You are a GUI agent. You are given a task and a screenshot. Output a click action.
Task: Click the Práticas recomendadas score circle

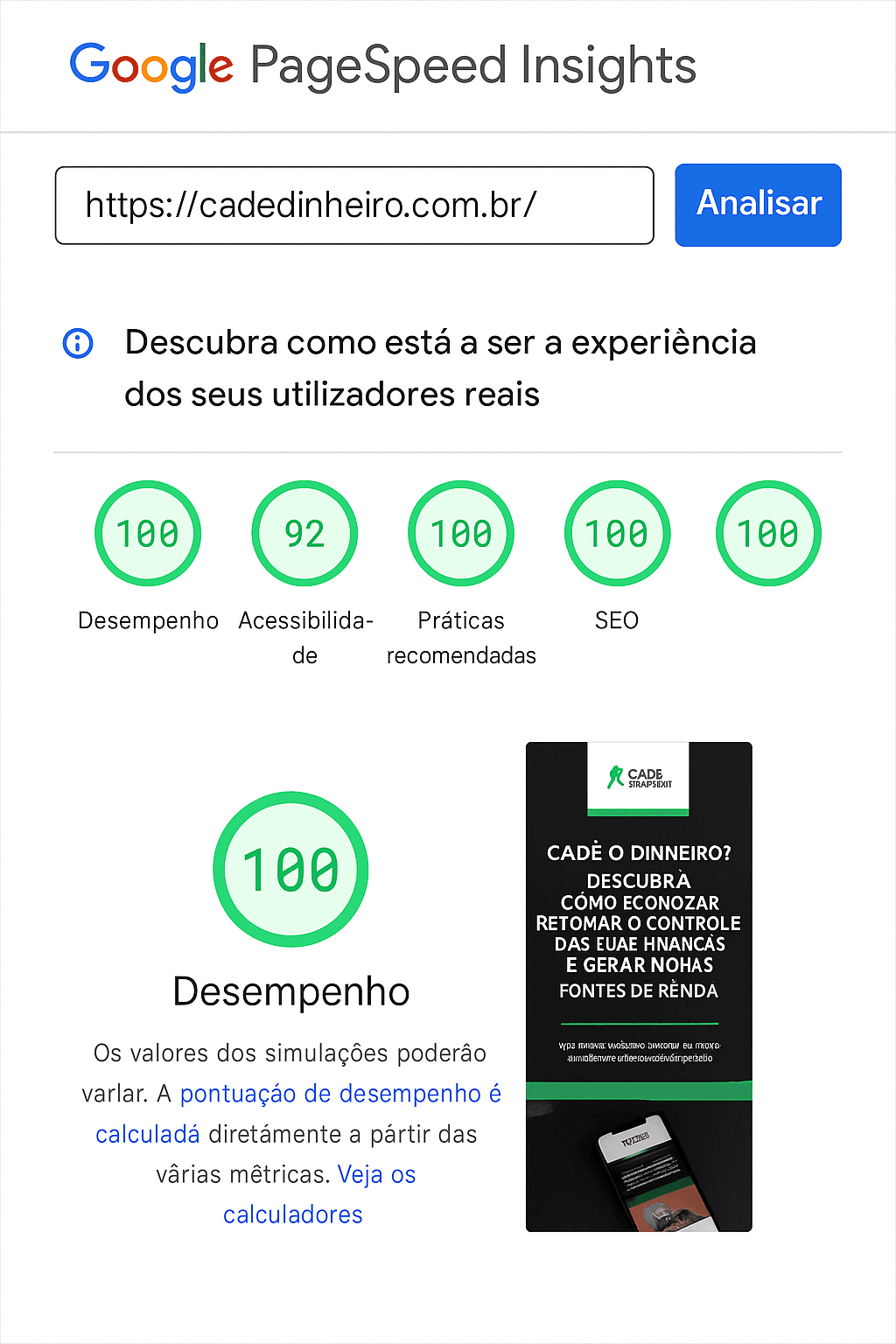(x=460, y=533)
